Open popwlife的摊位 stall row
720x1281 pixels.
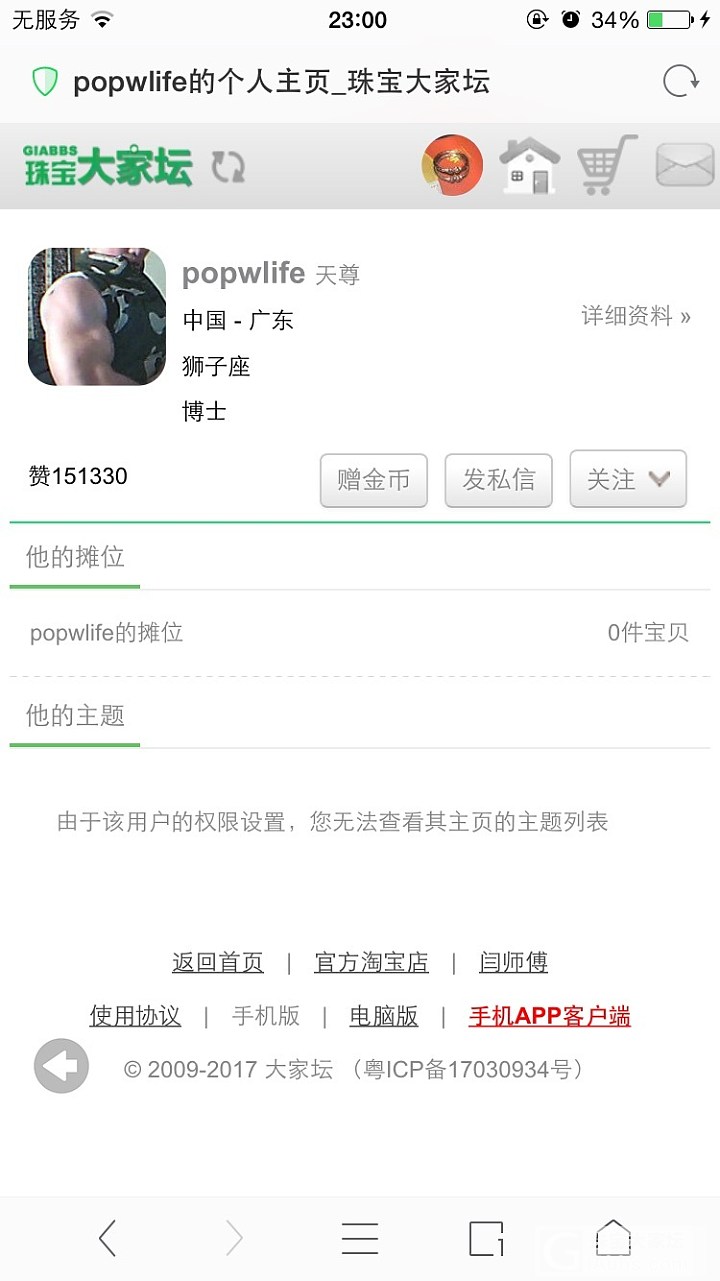point(359,633)
